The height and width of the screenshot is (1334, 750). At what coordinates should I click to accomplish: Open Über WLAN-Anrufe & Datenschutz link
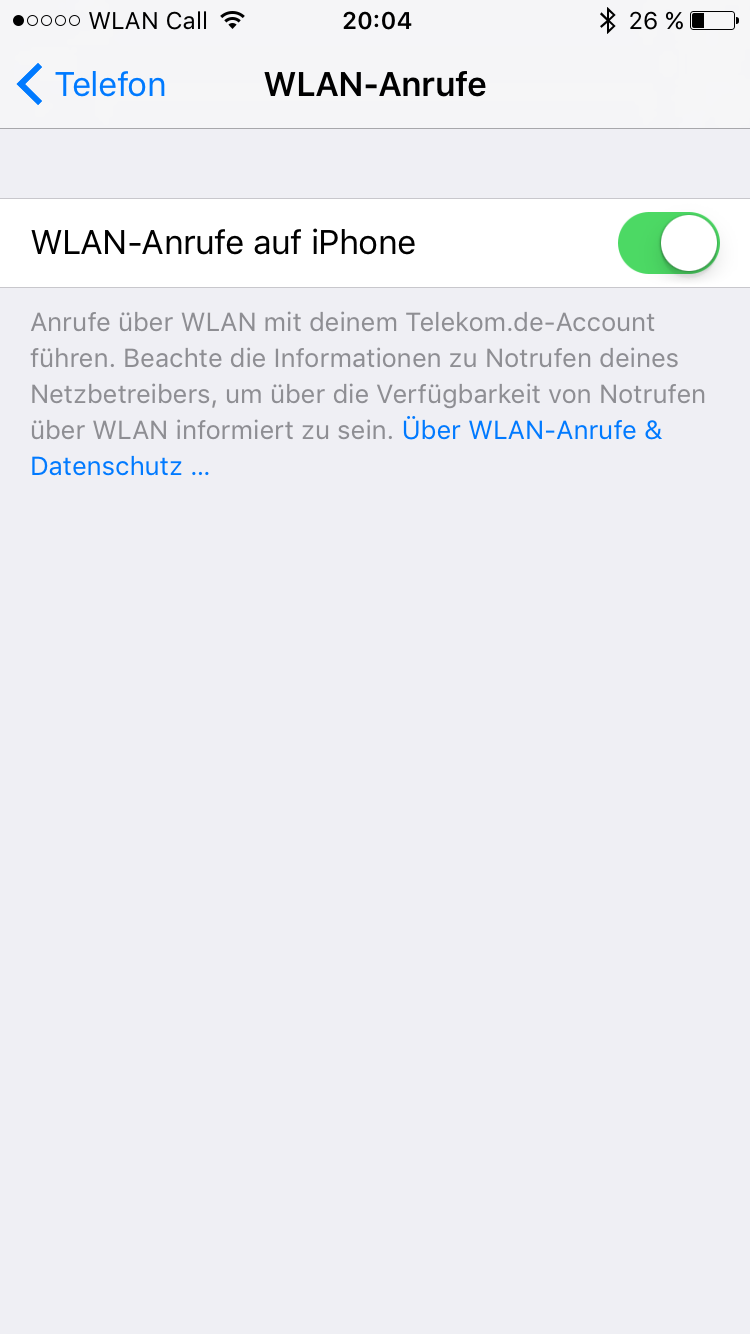531,431
